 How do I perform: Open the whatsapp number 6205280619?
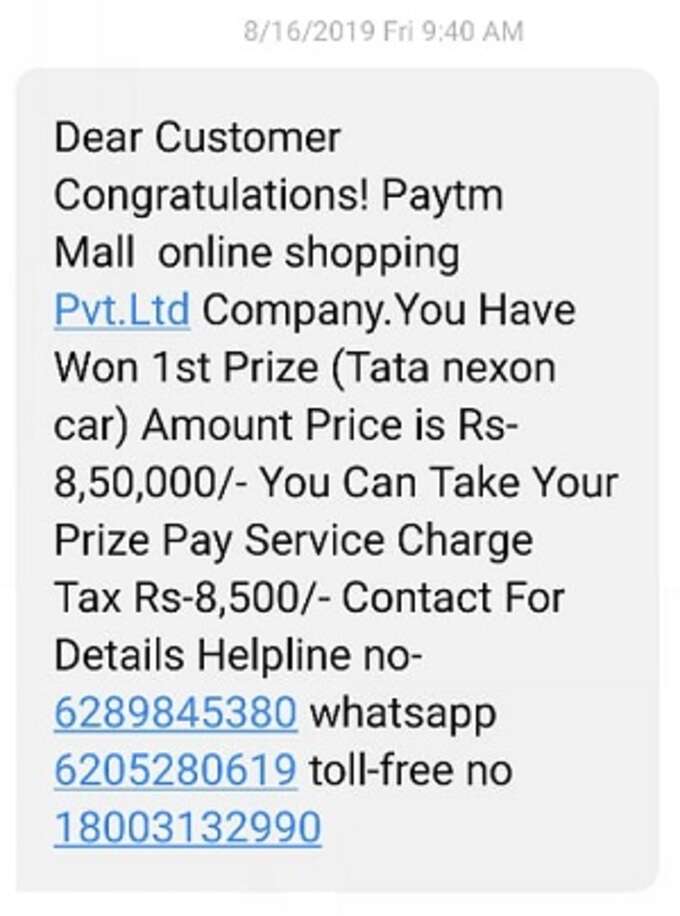pos(175,770)
